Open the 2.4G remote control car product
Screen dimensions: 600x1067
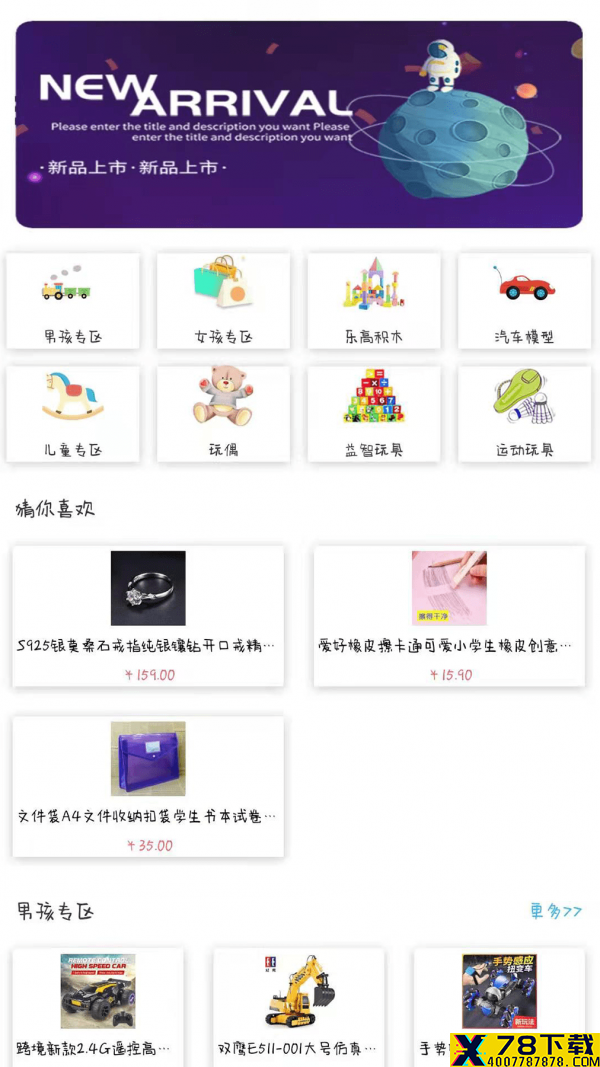[x=98, y=1007]
